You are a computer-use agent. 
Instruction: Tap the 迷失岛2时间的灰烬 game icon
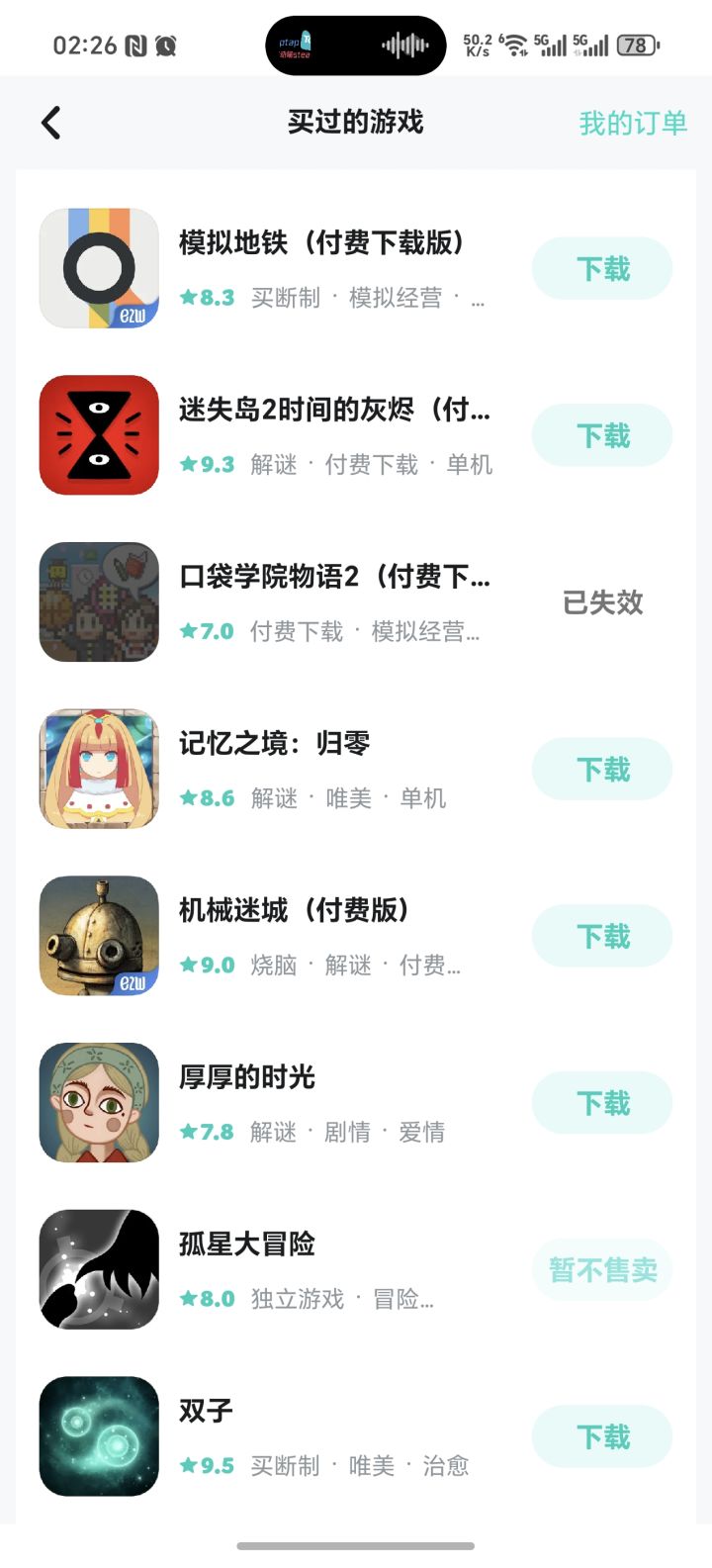pyautogui.click(x=98, y=435)
